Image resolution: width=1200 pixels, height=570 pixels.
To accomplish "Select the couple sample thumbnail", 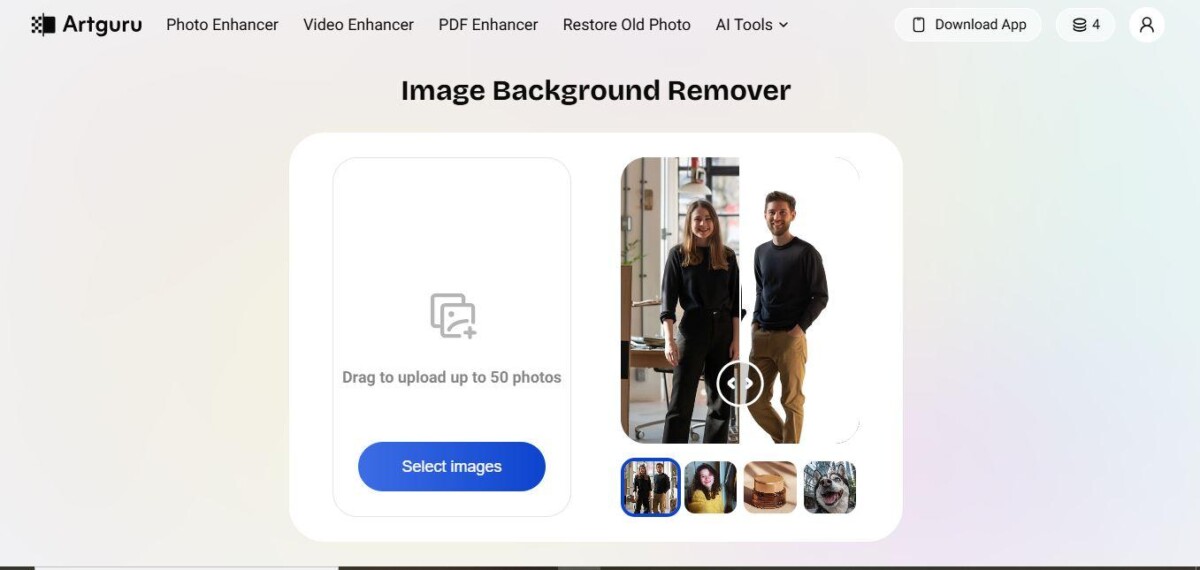I will coord(650,487).
